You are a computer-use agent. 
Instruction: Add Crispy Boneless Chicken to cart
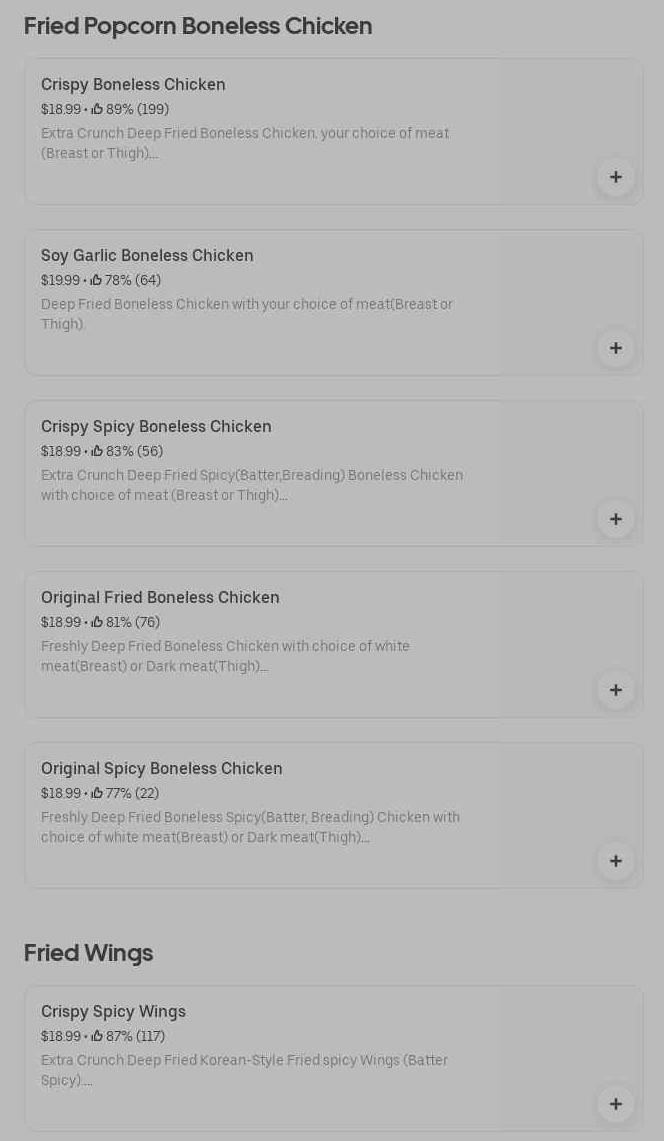[x=616, y=177]
